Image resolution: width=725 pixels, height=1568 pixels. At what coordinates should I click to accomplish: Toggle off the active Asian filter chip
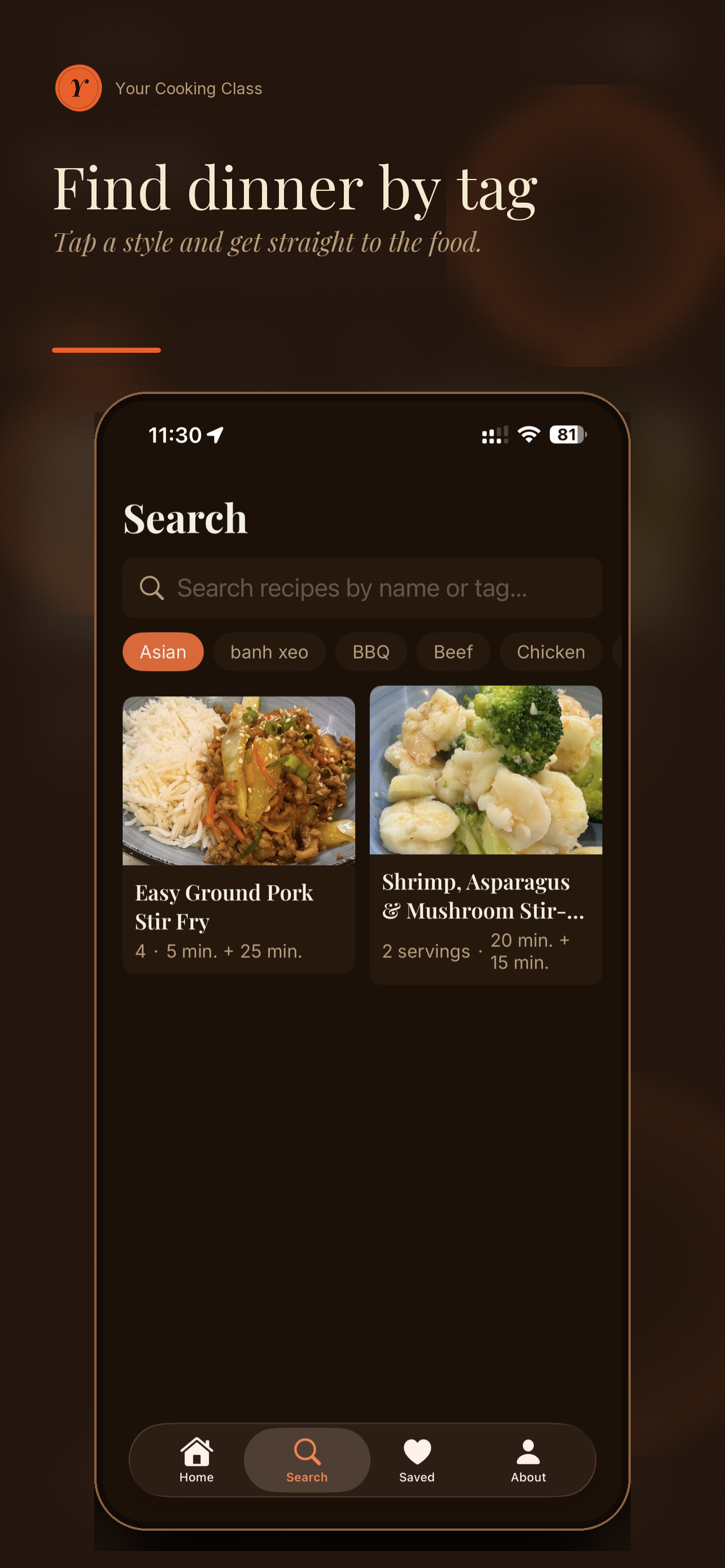(x=163, y=651)
